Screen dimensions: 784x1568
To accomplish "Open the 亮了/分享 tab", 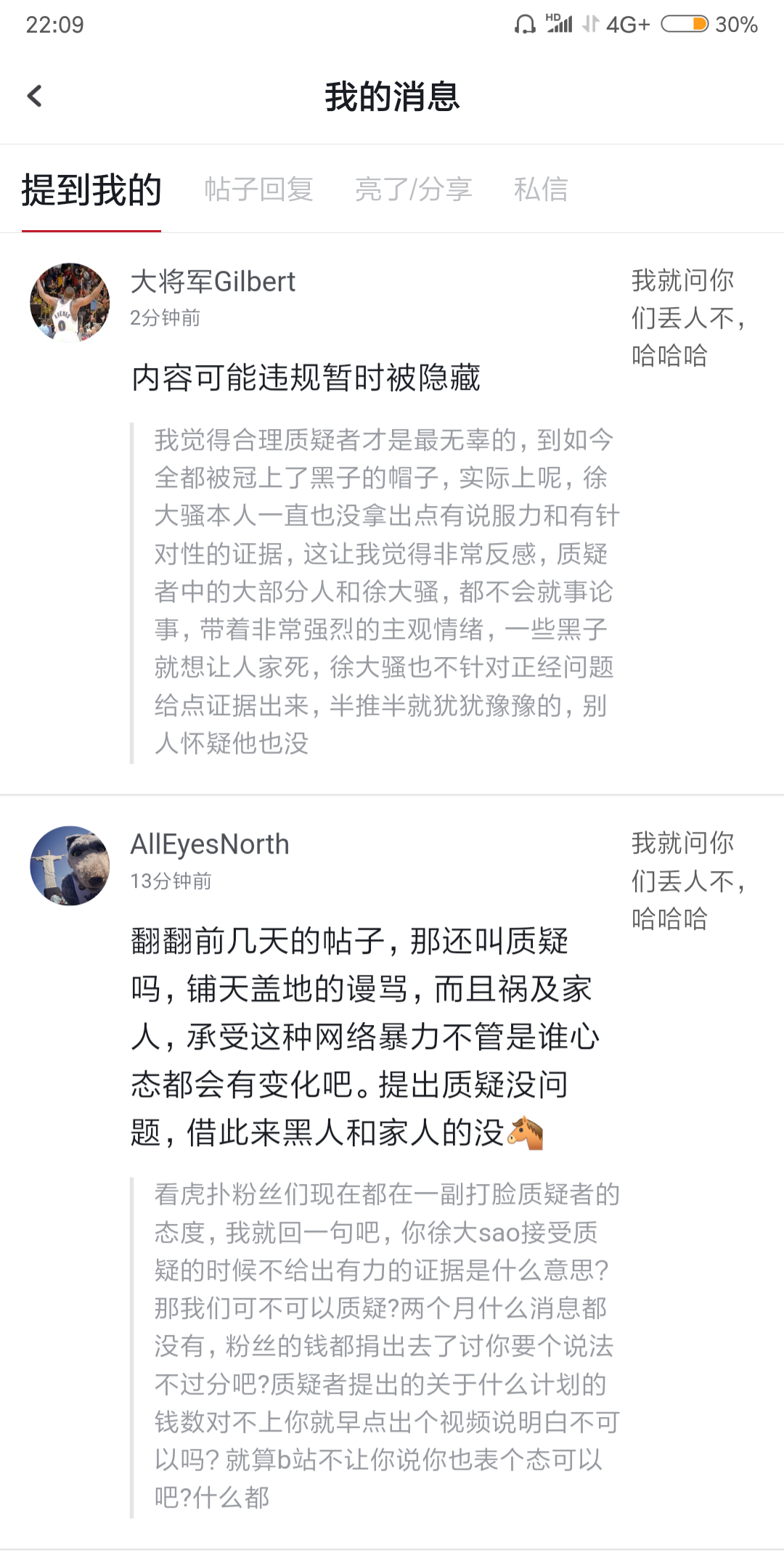I will click(413, 189).
